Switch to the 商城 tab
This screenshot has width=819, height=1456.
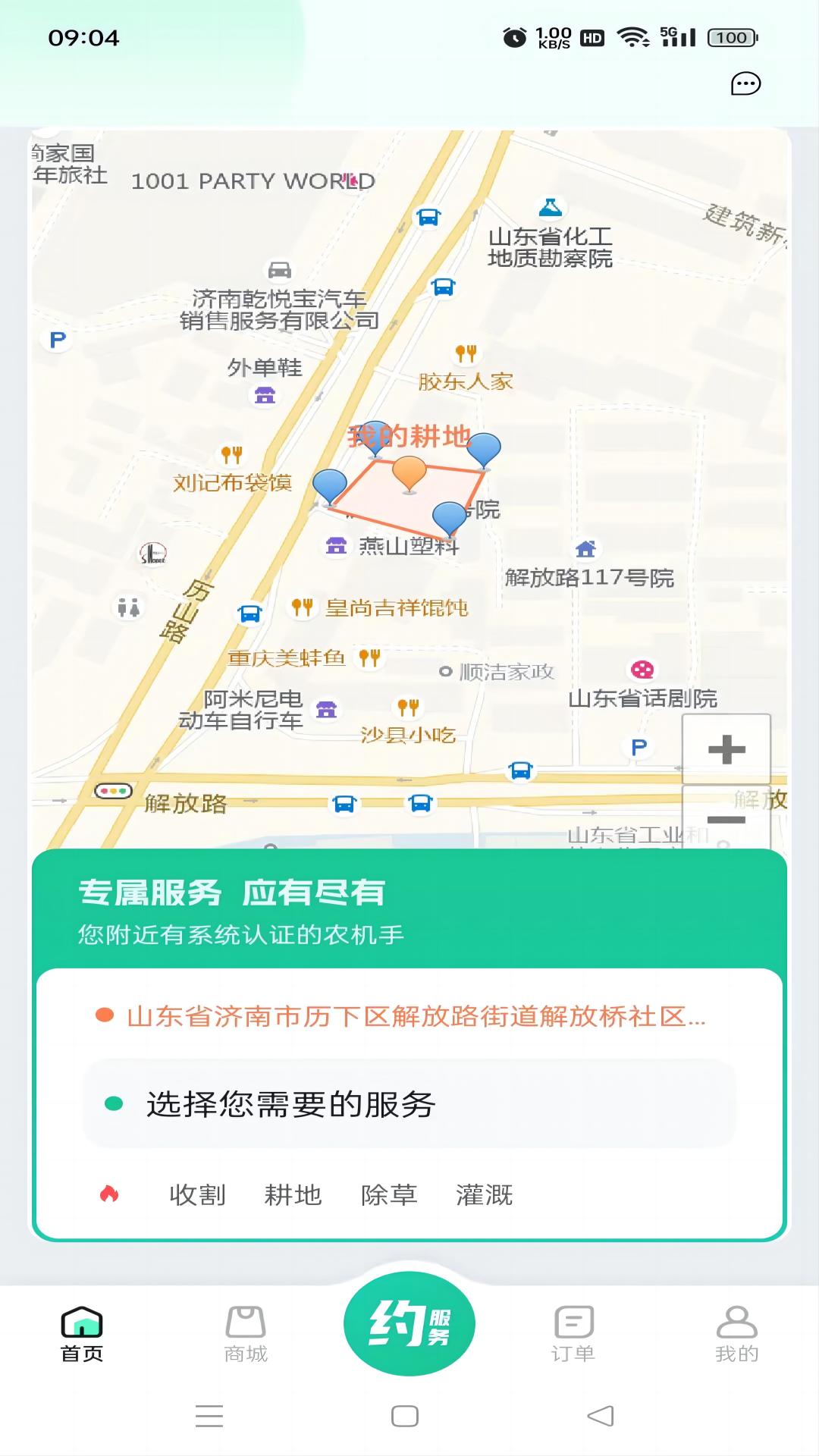[x=246, y=1335]
